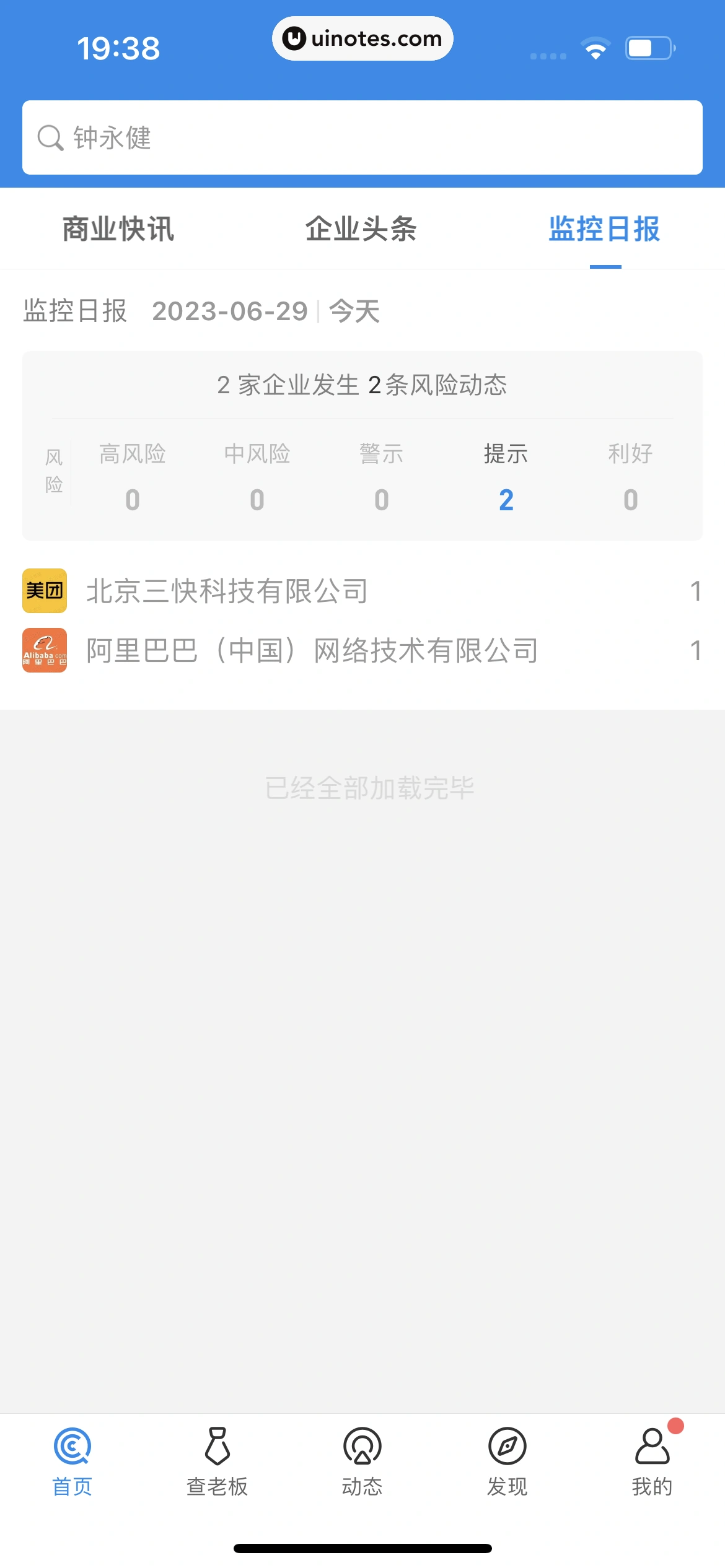Filter by 中风险 category

point(257,477)
